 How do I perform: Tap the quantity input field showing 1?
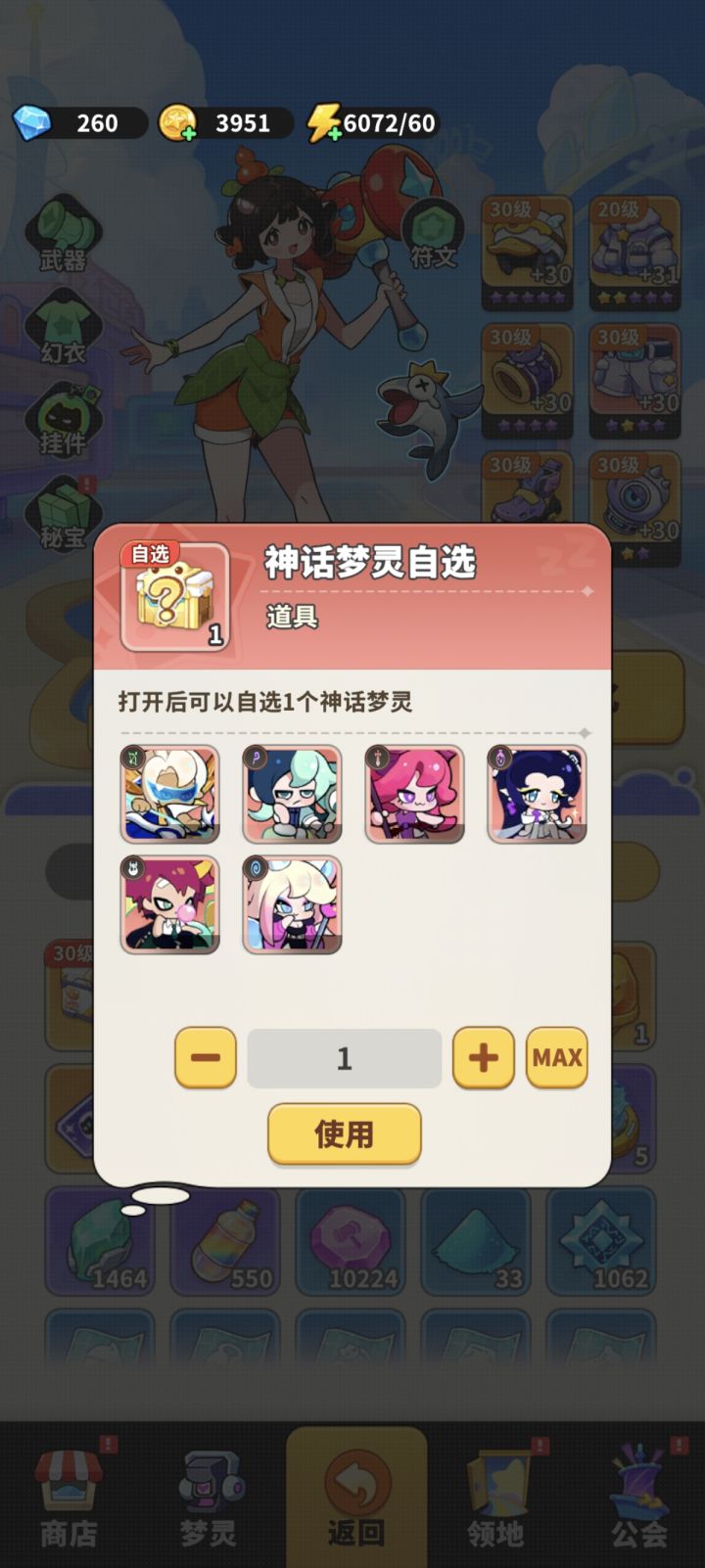pos(344,1058)
